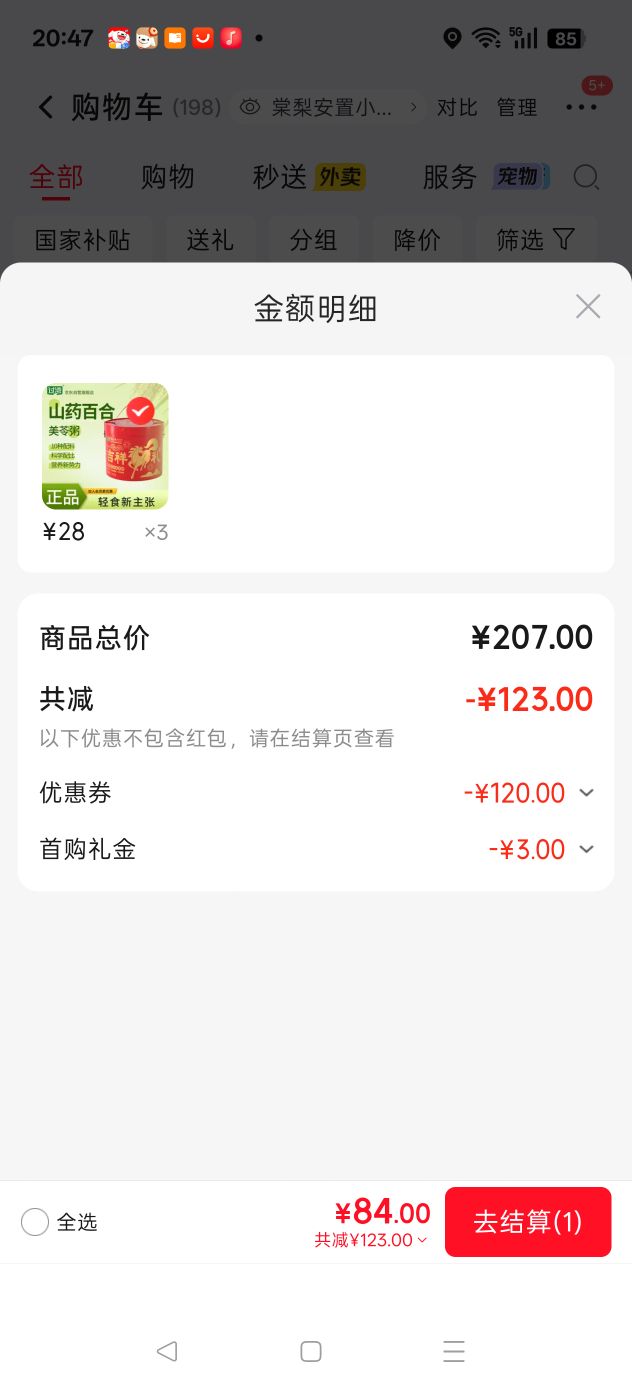Viewport: 632px width, 1390px height.
Task: Open the 山药百合 product thumbnail
Action: (105, 446)
